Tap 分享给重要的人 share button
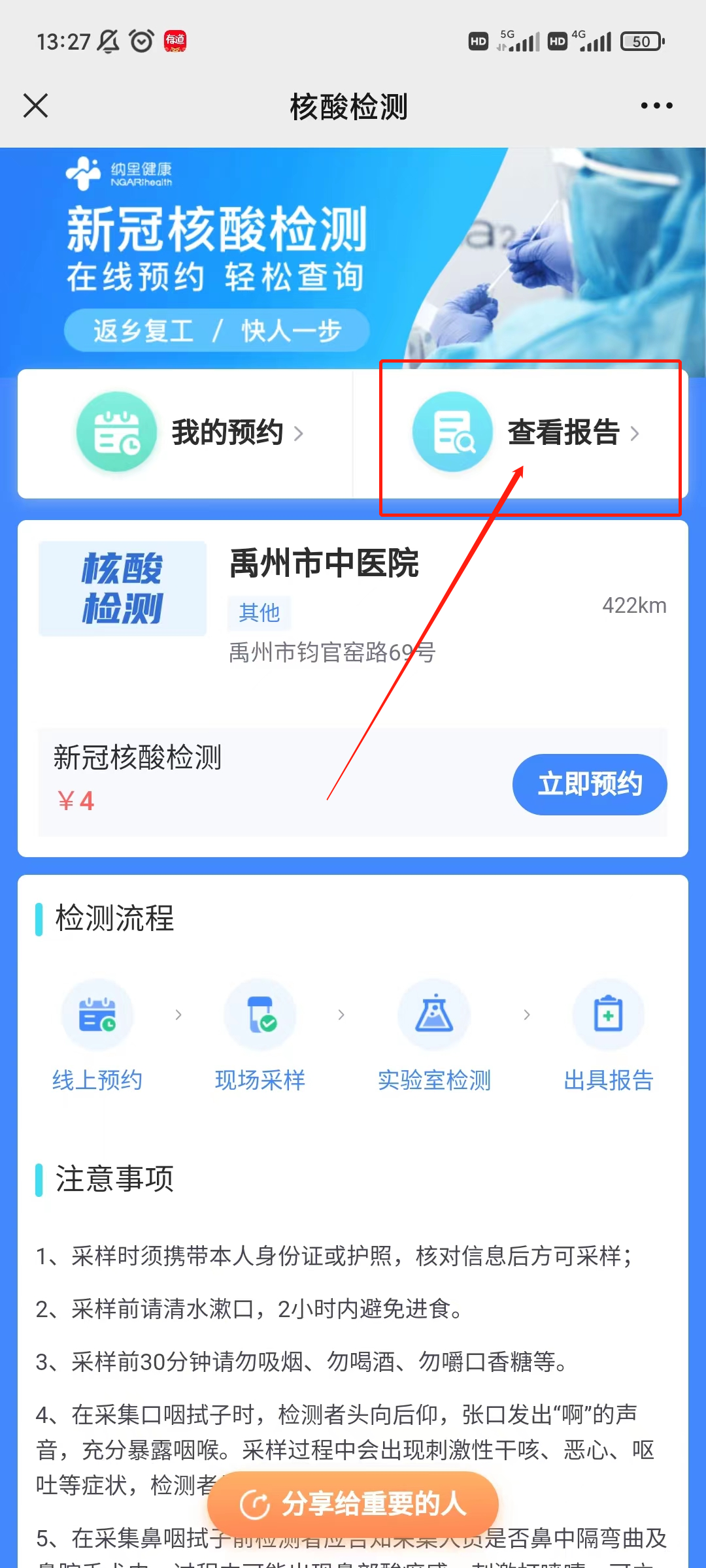 pos(353,1504)
